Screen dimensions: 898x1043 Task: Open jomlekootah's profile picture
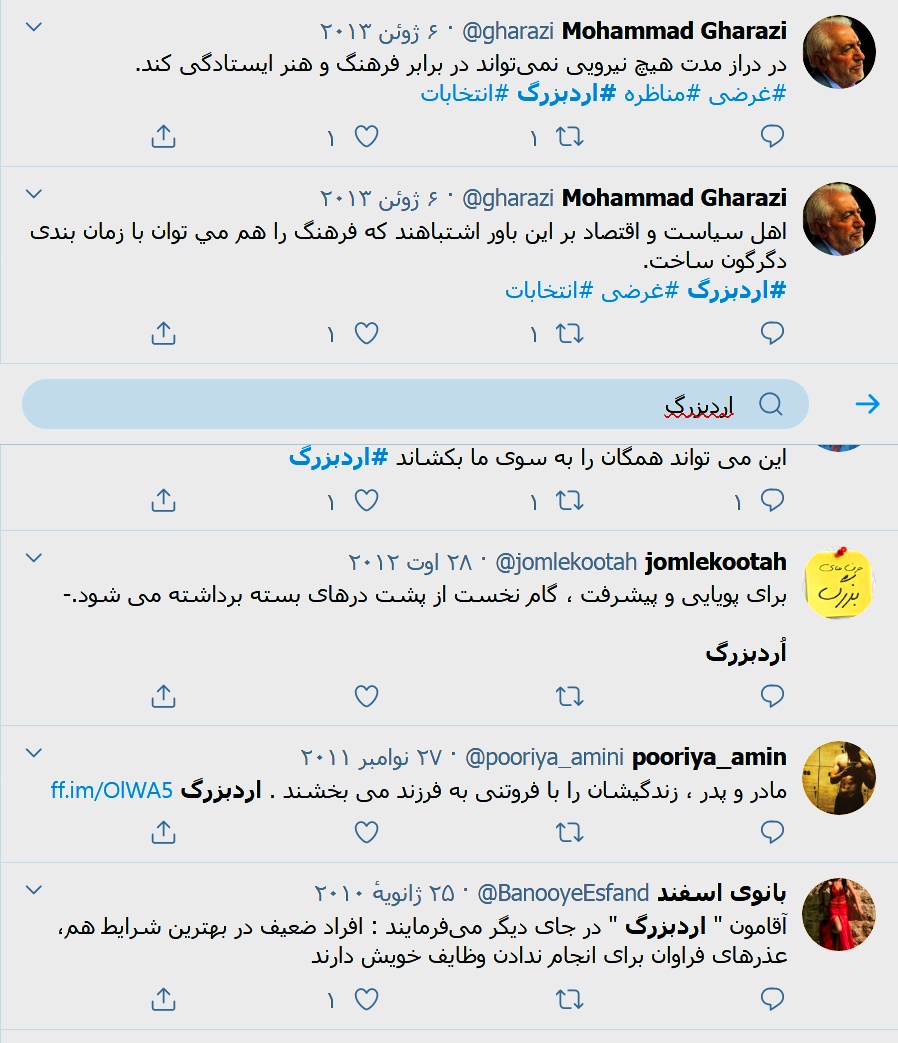[x=840, y=583]
